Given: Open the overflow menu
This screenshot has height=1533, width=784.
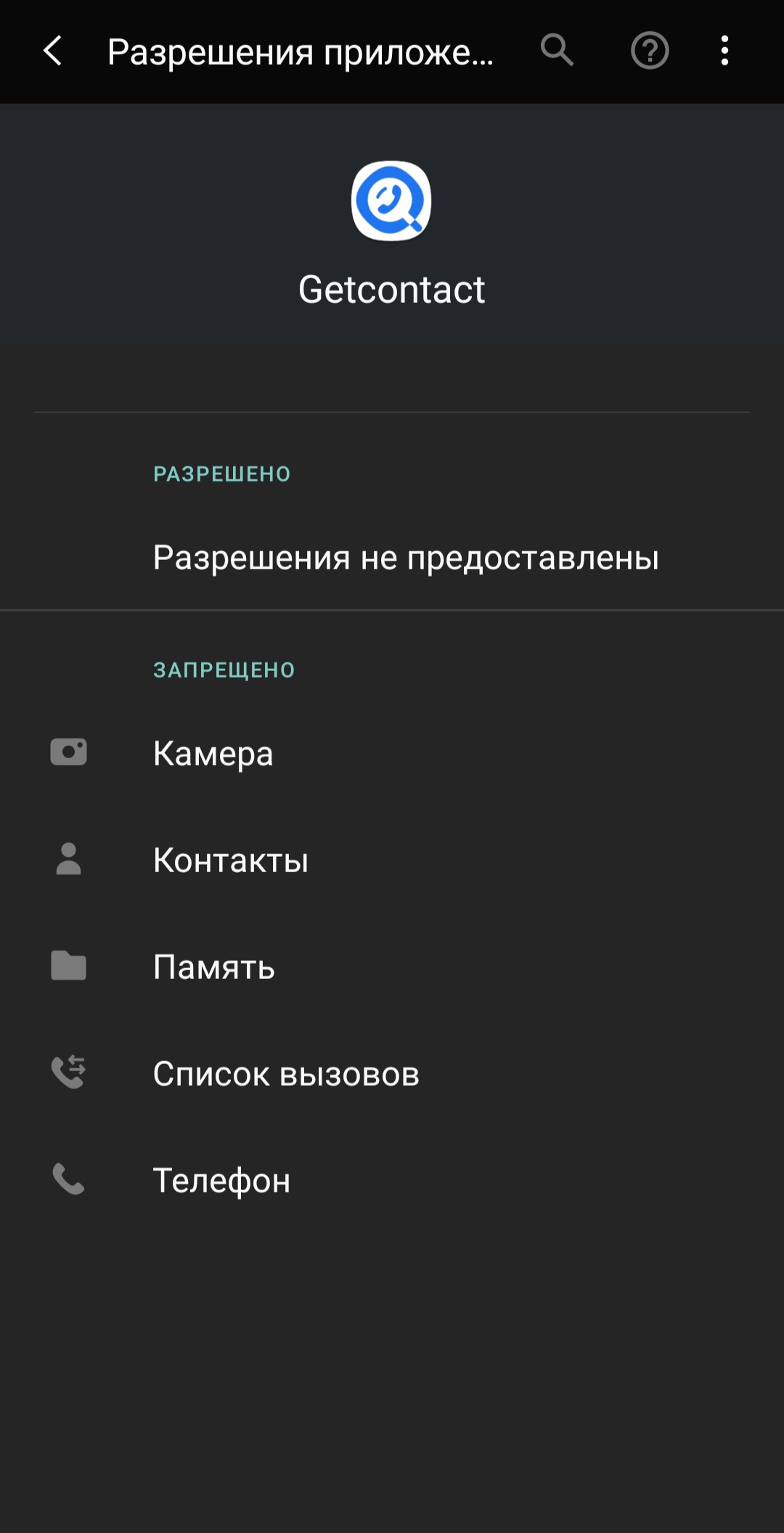Looking at the screenshot, I should [724, 51].
